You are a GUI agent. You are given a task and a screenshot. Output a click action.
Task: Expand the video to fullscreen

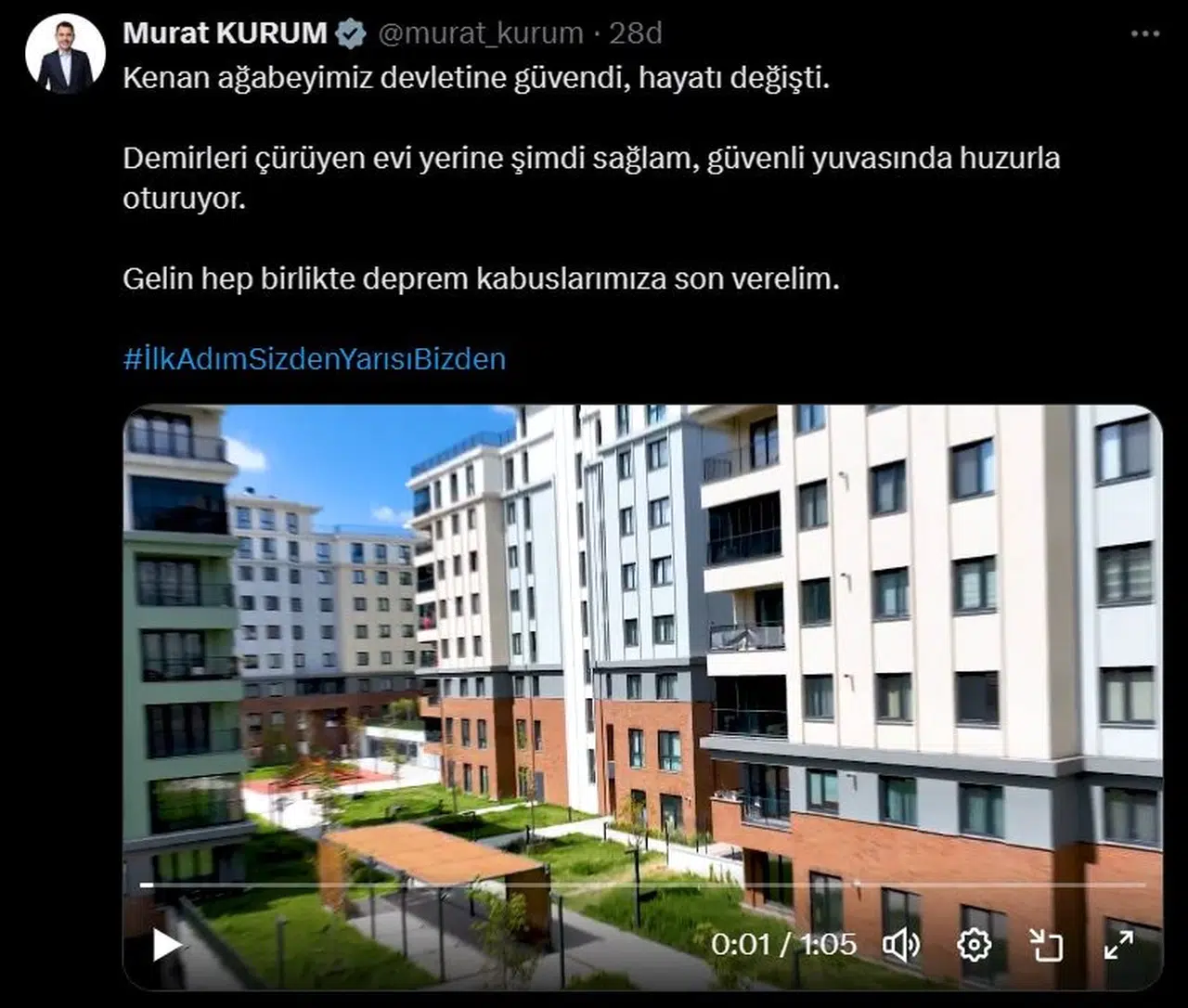click(1118, 945)
